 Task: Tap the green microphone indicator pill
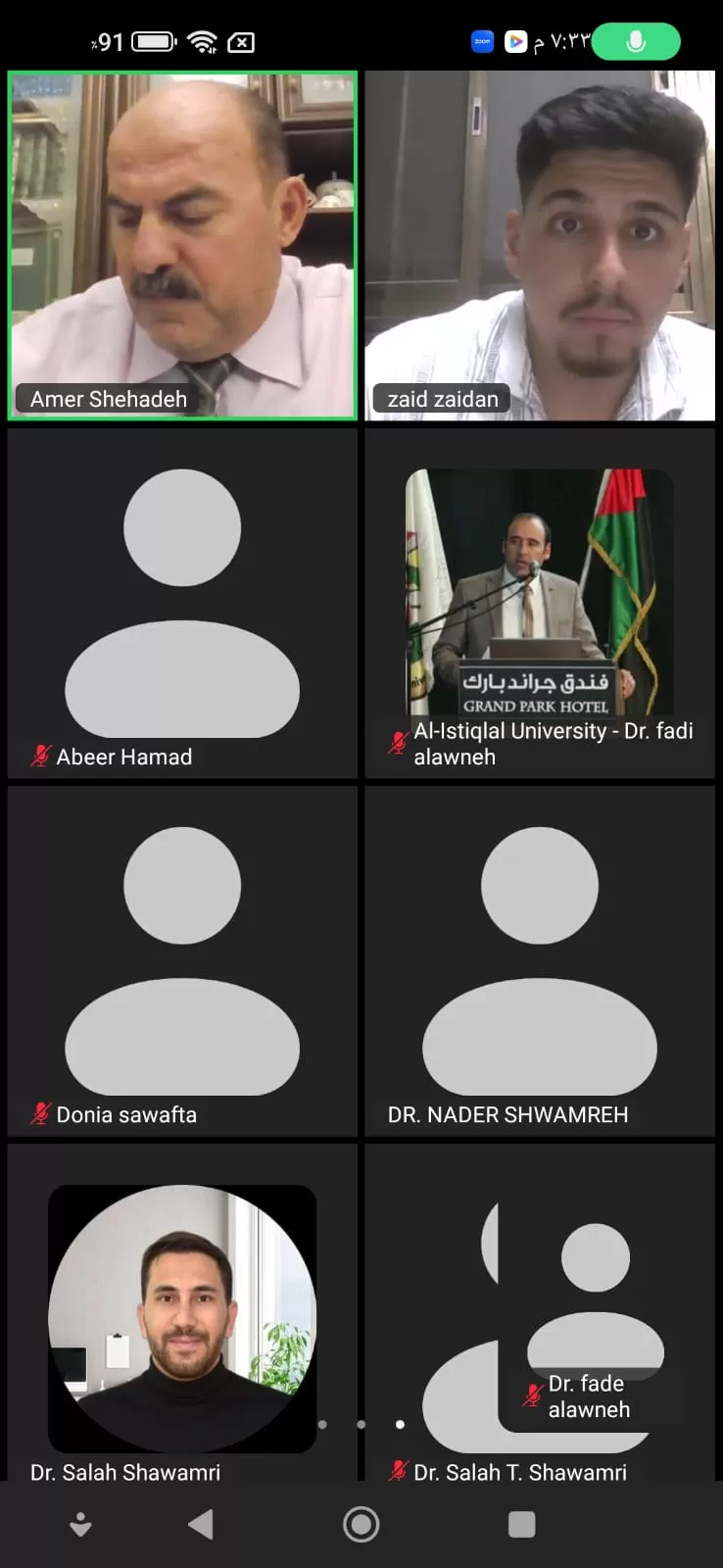(636, 42)
